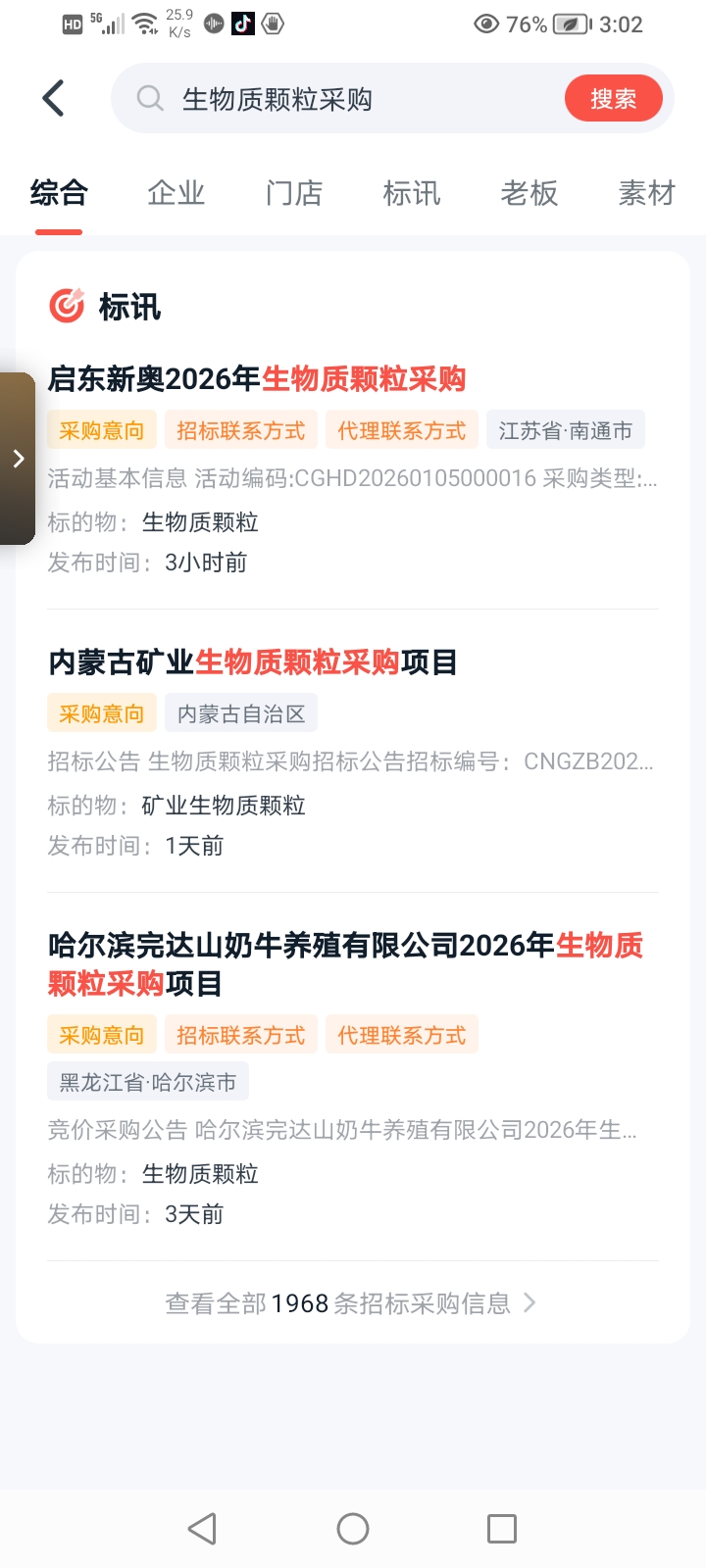The image size is (706, 1568).
Task: Tap 代理联系方式 tag under 哈尔滨完达山
Action: pos(401,1035)
